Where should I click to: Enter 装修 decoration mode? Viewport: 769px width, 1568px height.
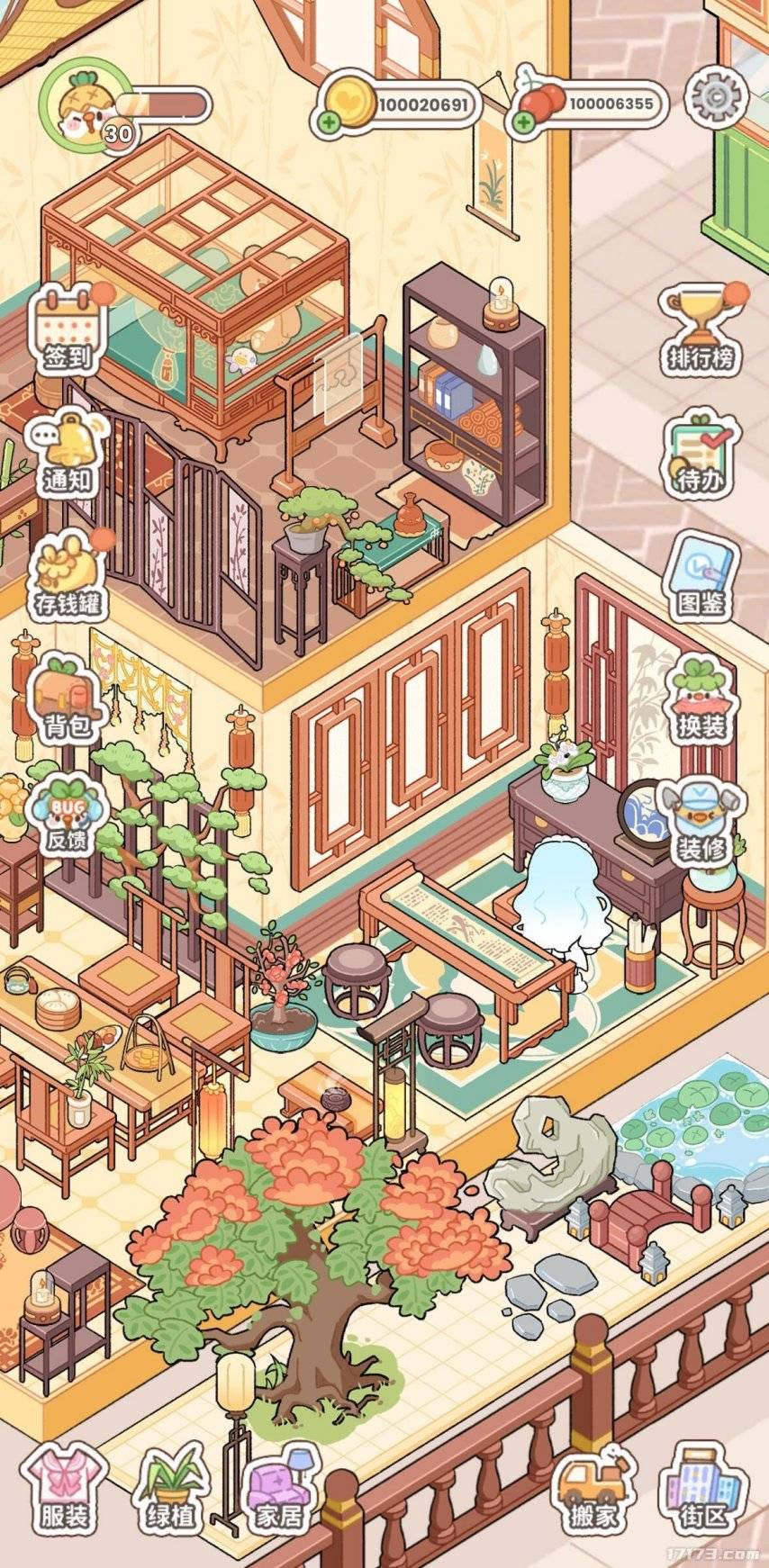(x=701, y=822)
